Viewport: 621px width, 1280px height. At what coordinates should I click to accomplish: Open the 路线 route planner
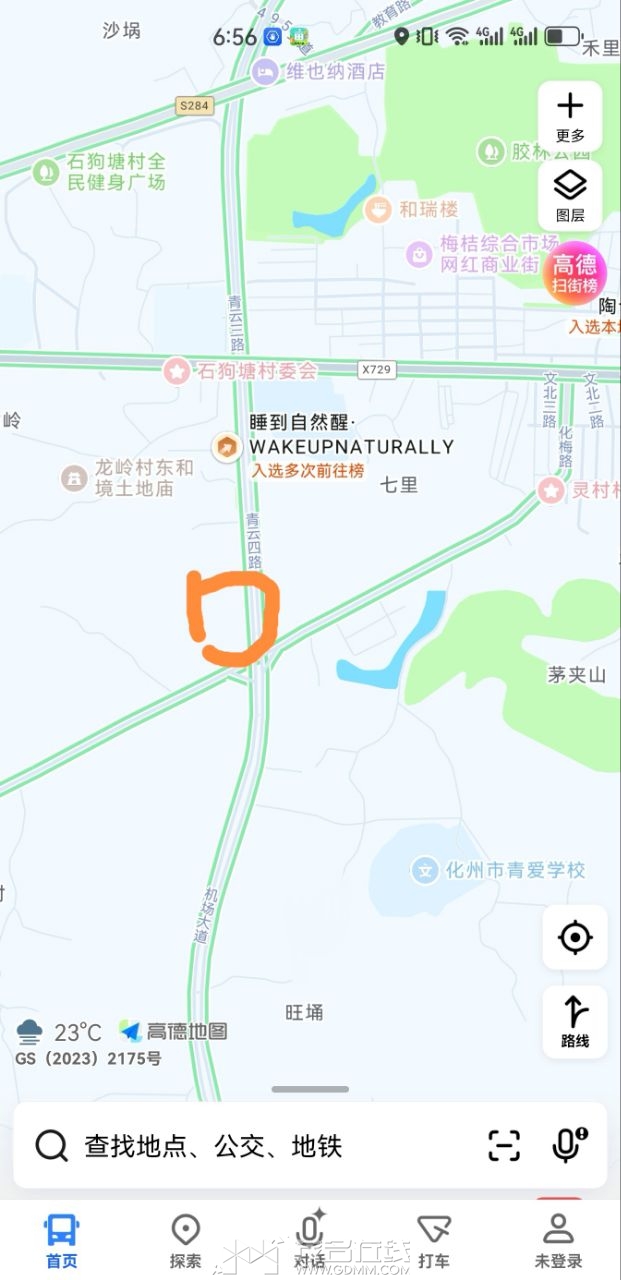point(575,1021)
